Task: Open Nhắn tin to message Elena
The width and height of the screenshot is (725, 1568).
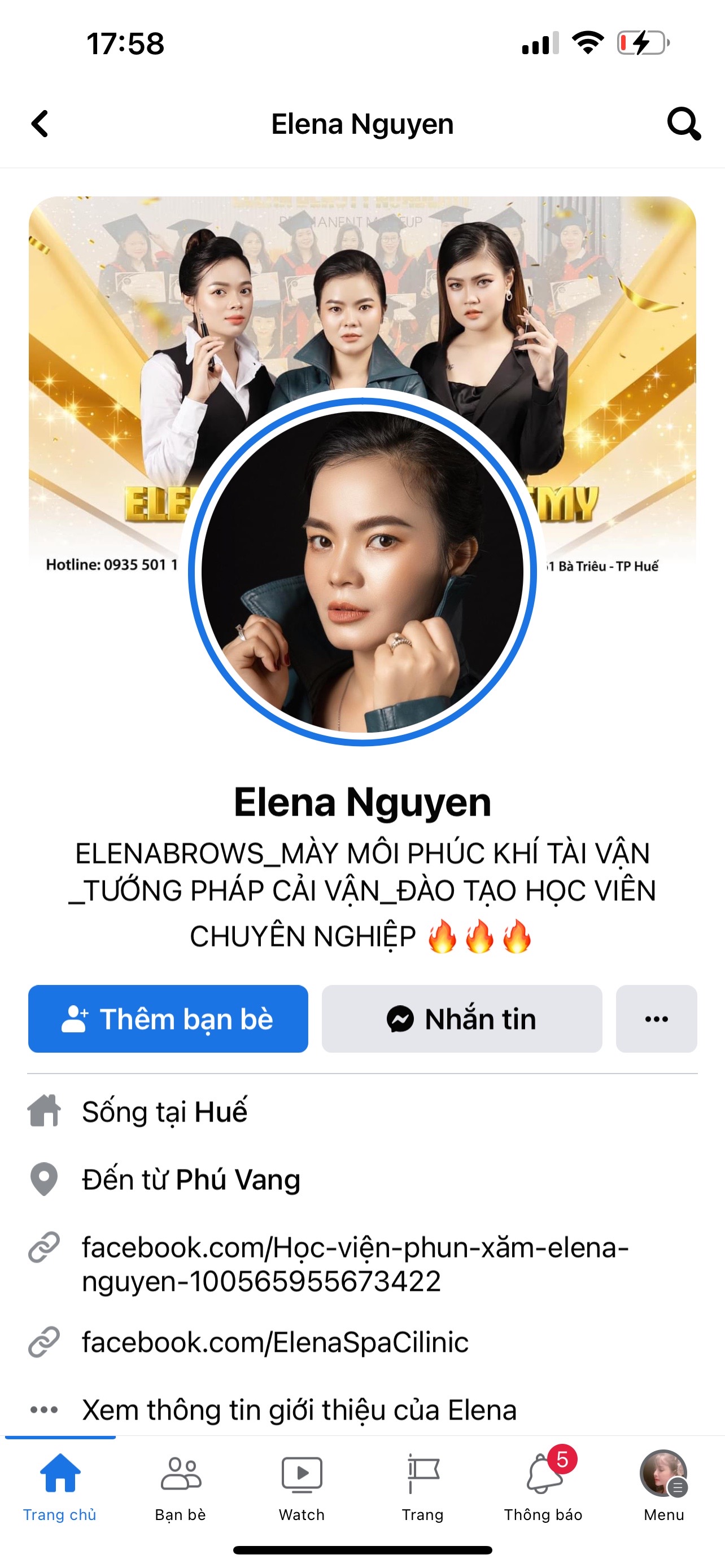Action: 461,1019
